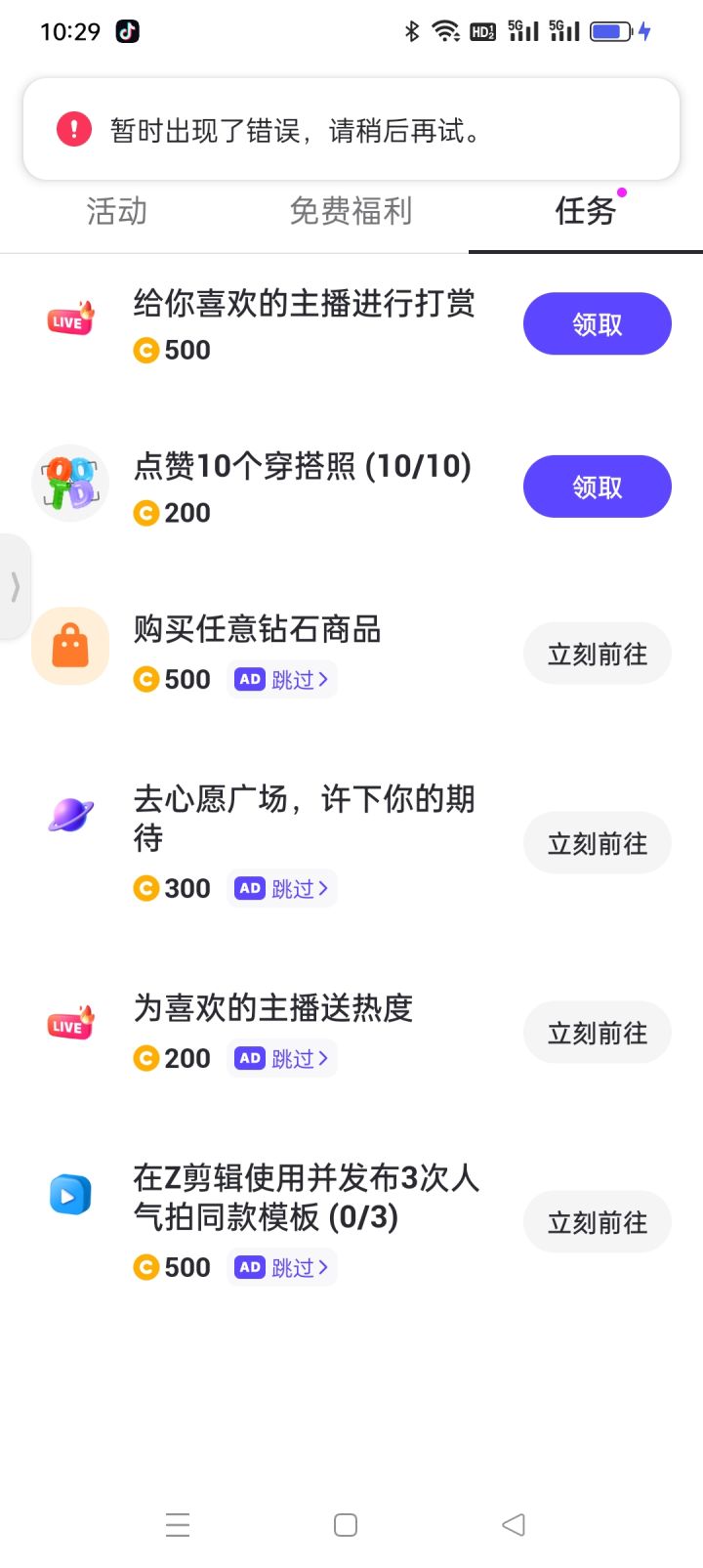Open the 免费福利 tab

pyautogui.click(x=351, y=211)
